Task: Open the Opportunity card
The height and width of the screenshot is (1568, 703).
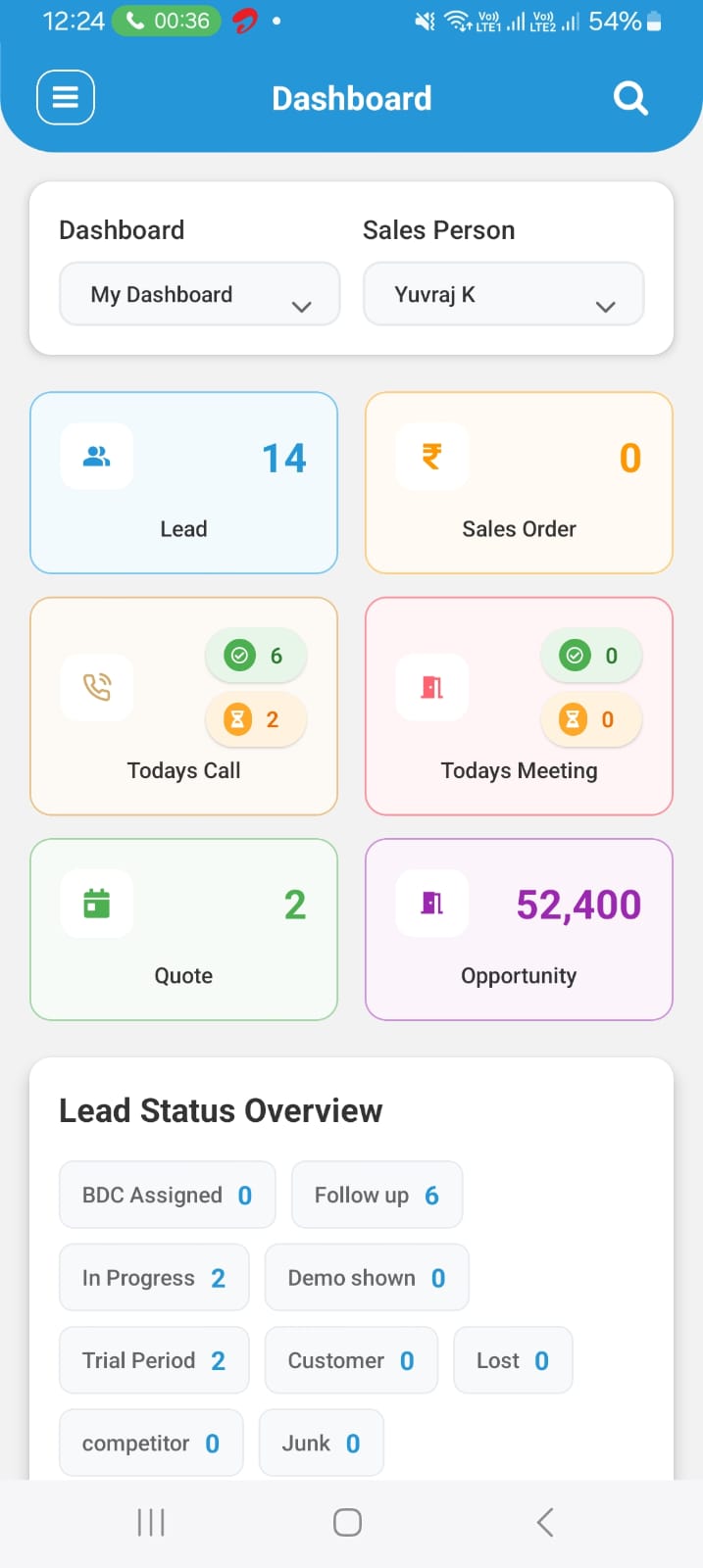Action: click(519, 929)
